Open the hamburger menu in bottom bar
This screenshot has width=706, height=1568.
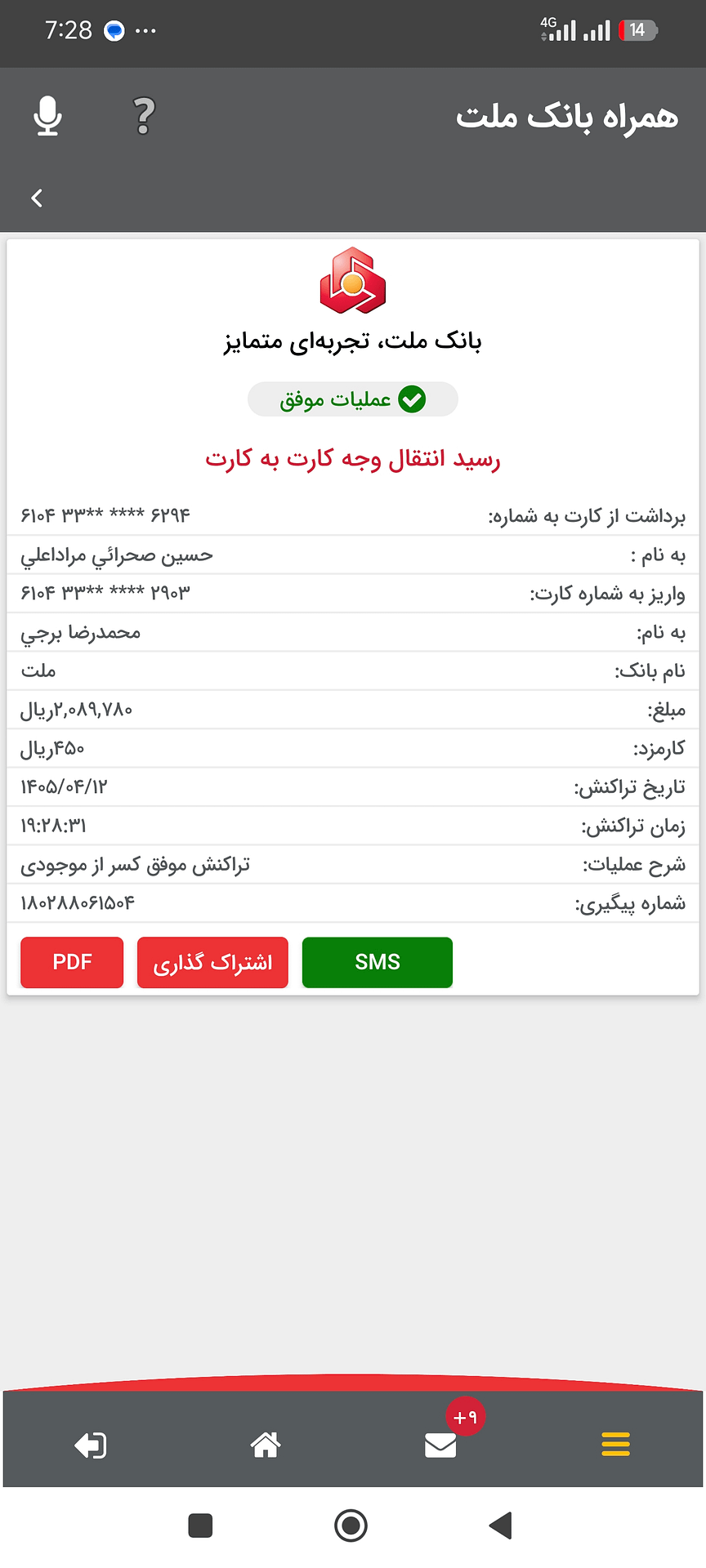pyautogui.click(x=615, y=1445)
